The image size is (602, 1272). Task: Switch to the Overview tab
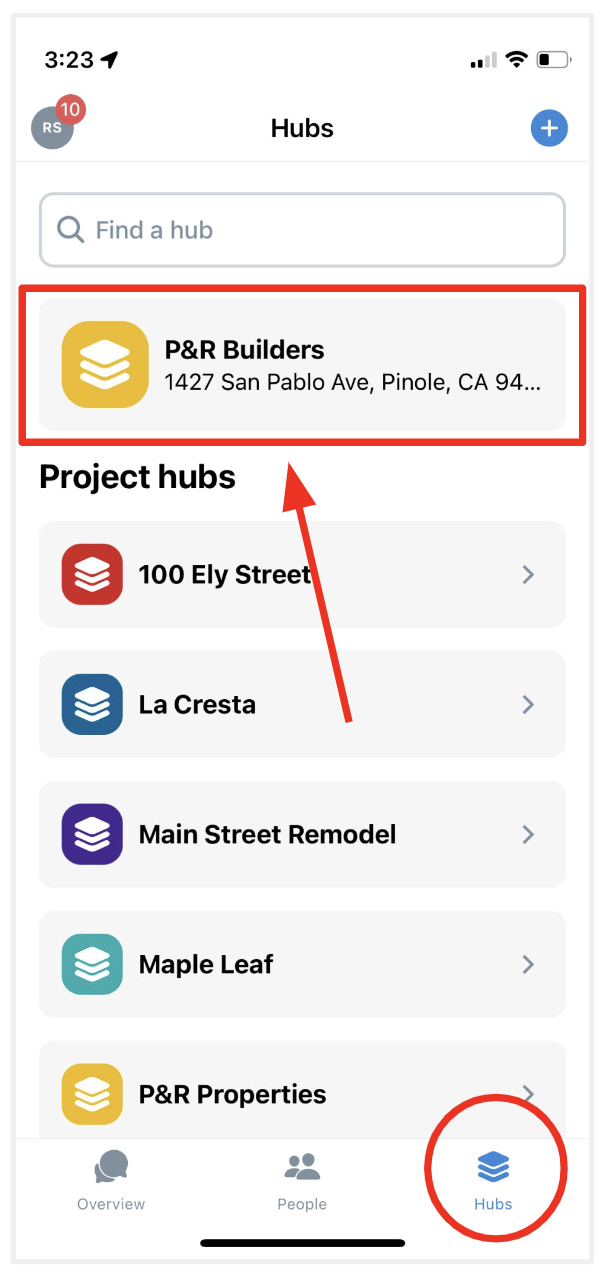click(111, 1181)
